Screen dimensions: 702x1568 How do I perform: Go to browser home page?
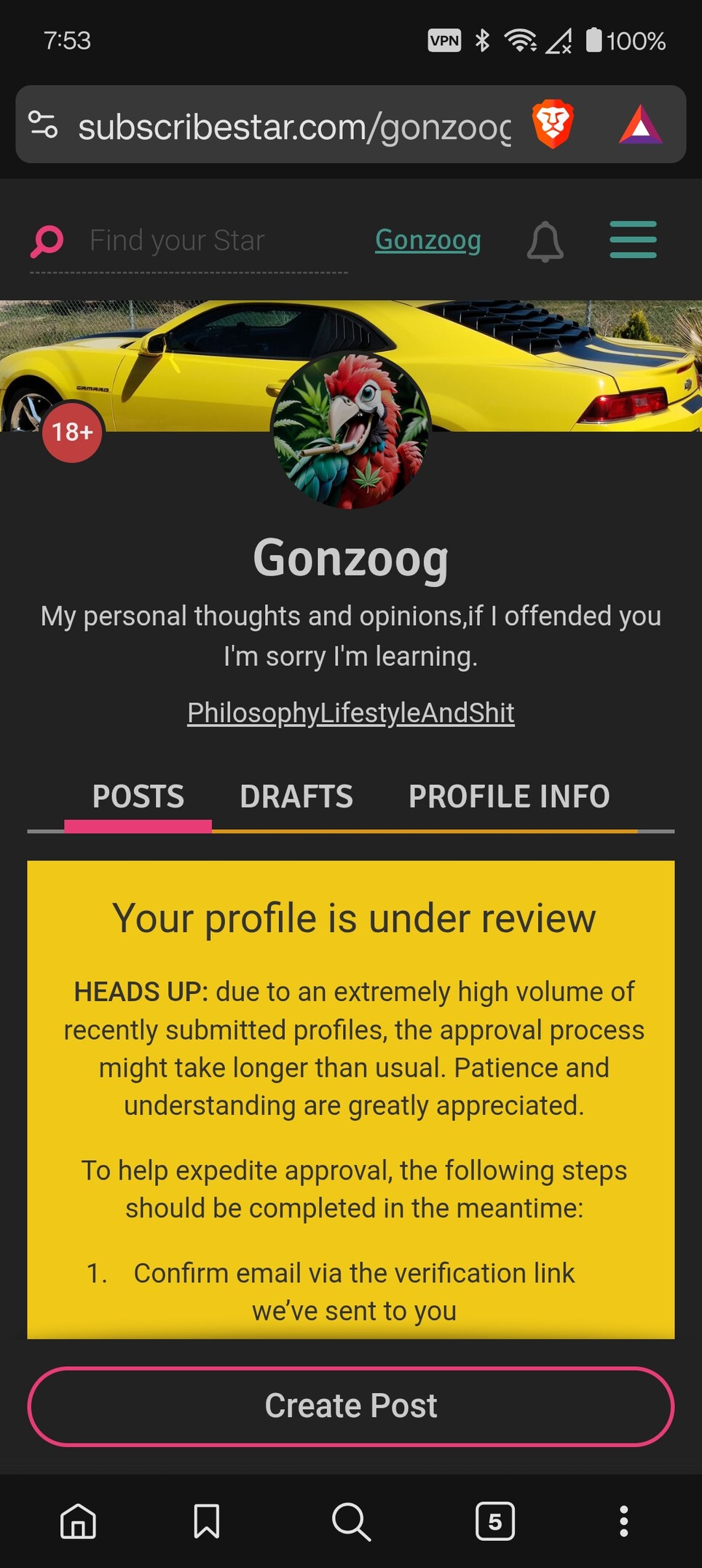(78, 1521)
